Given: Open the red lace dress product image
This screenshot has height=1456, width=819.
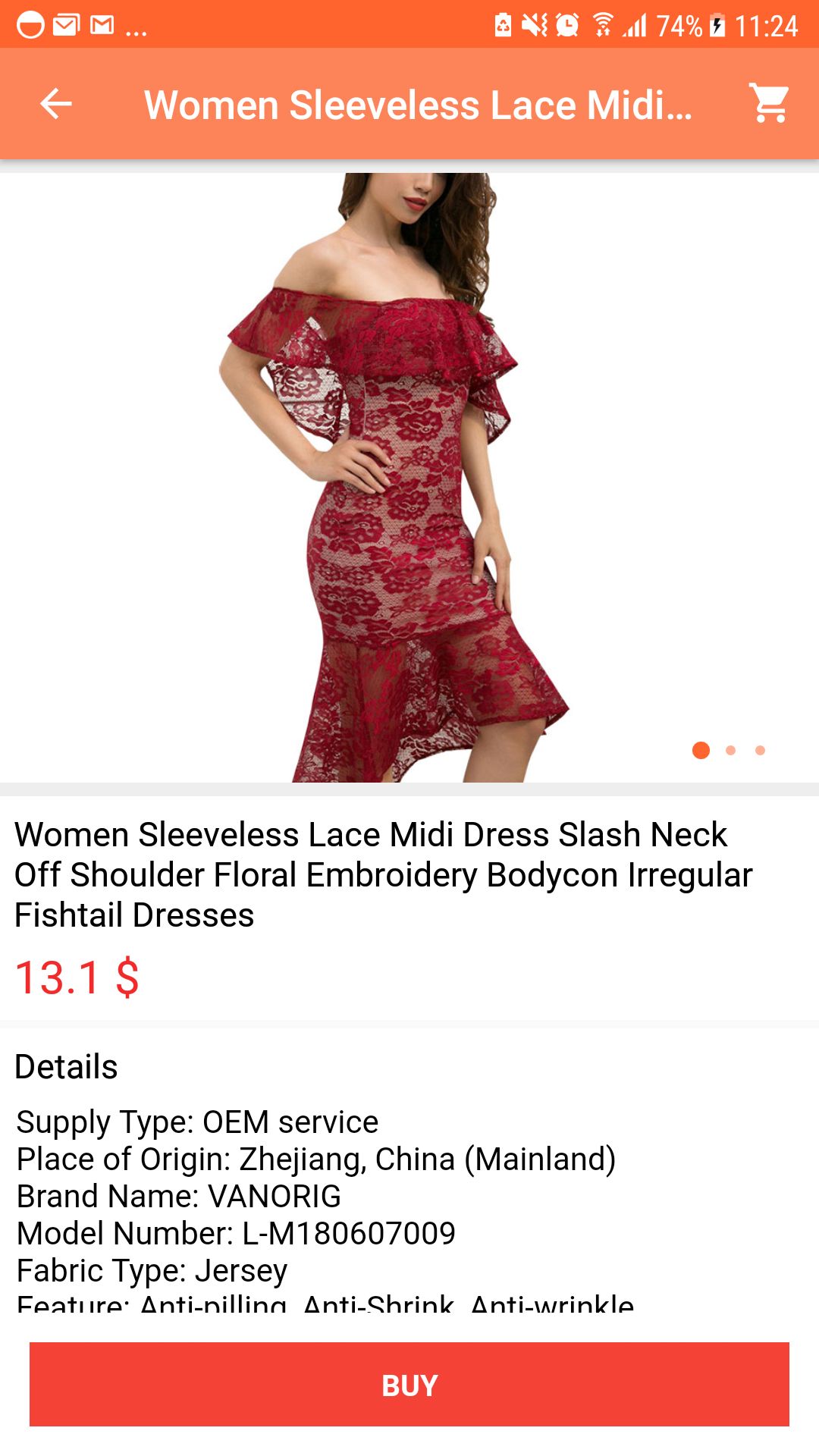Looking at the screenshot, I should point(394,478).
